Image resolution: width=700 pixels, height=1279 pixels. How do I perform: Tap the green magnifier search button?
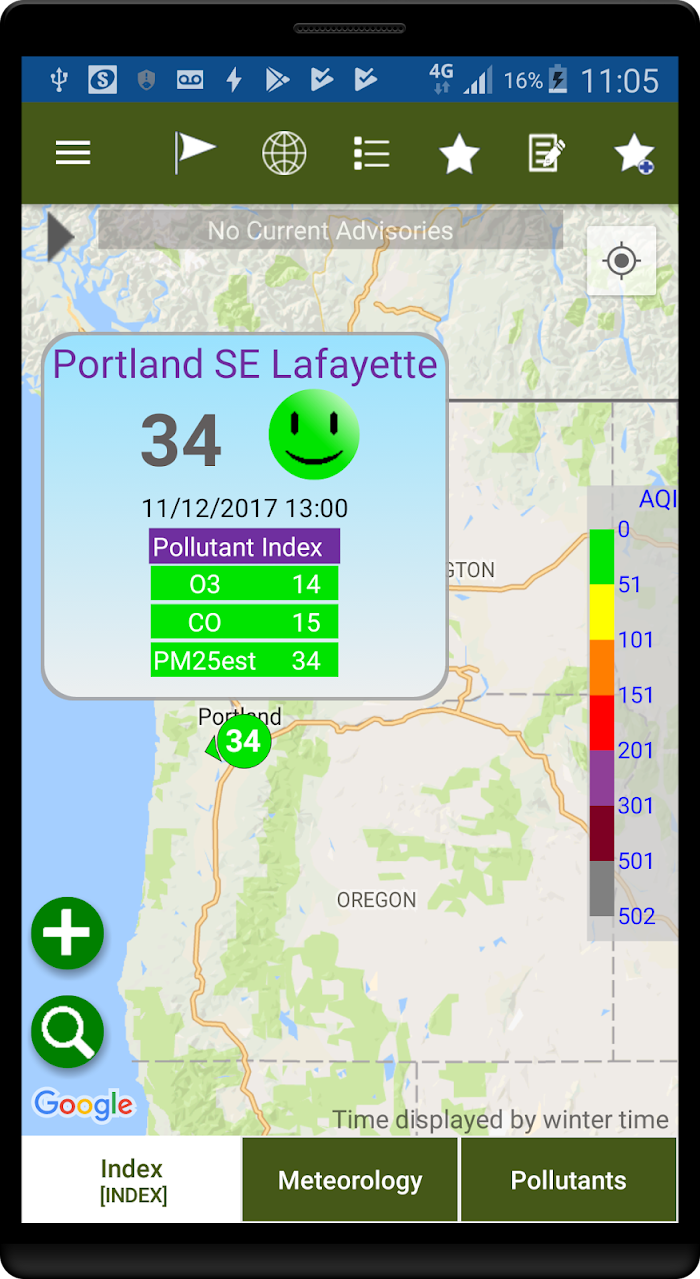pyautogui.click(x=68, y=1031)
